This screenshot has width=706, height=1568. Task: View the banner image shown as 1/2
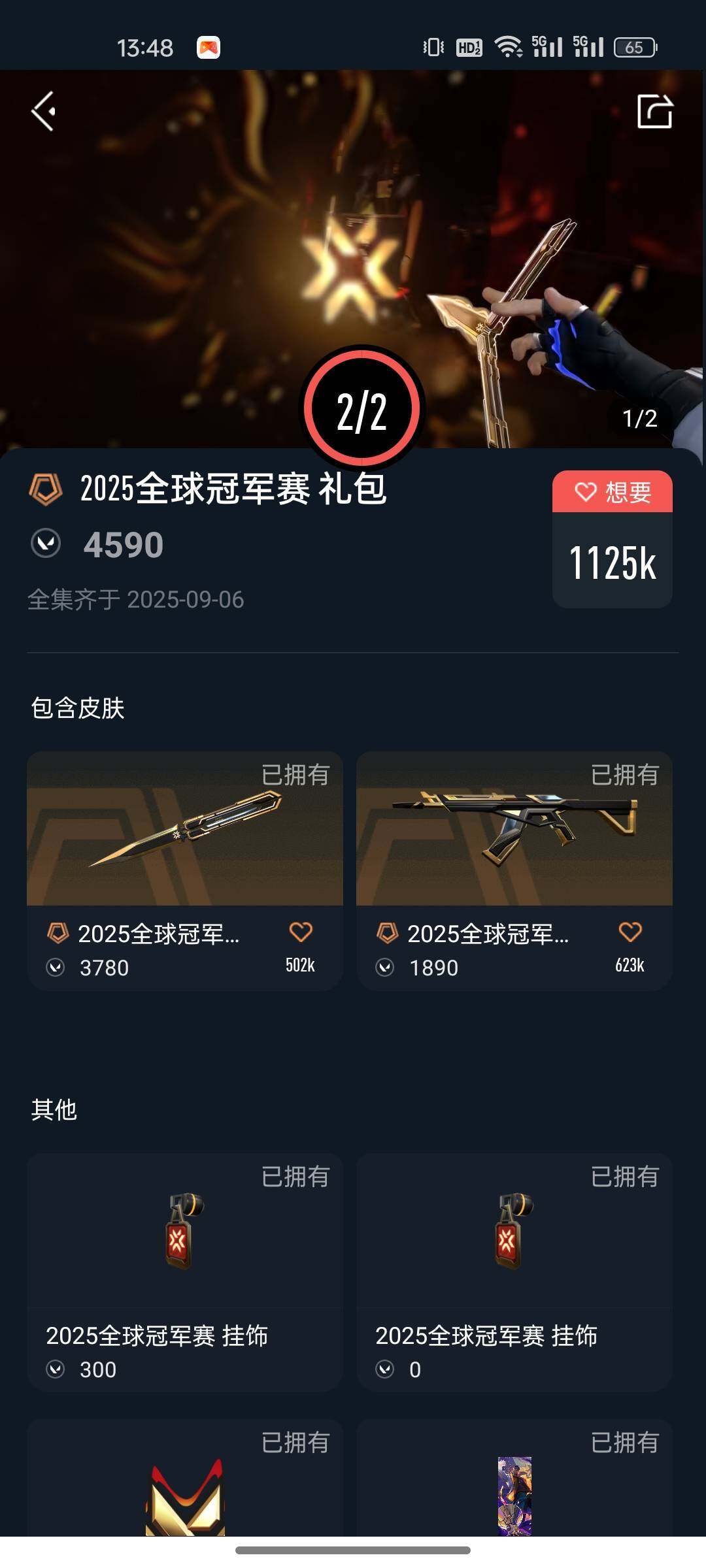coord(353,261)
